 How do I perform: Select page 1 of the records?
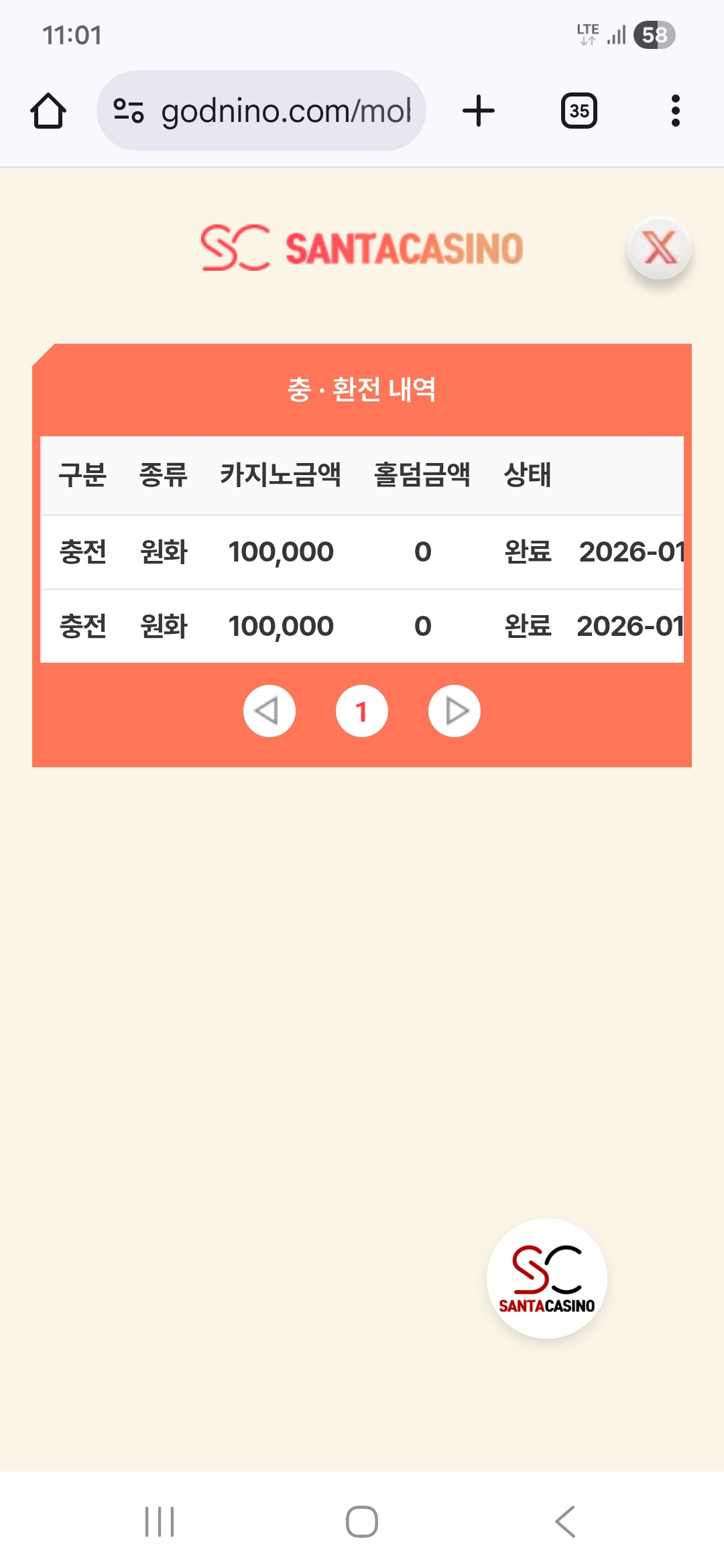click(362, 711)
